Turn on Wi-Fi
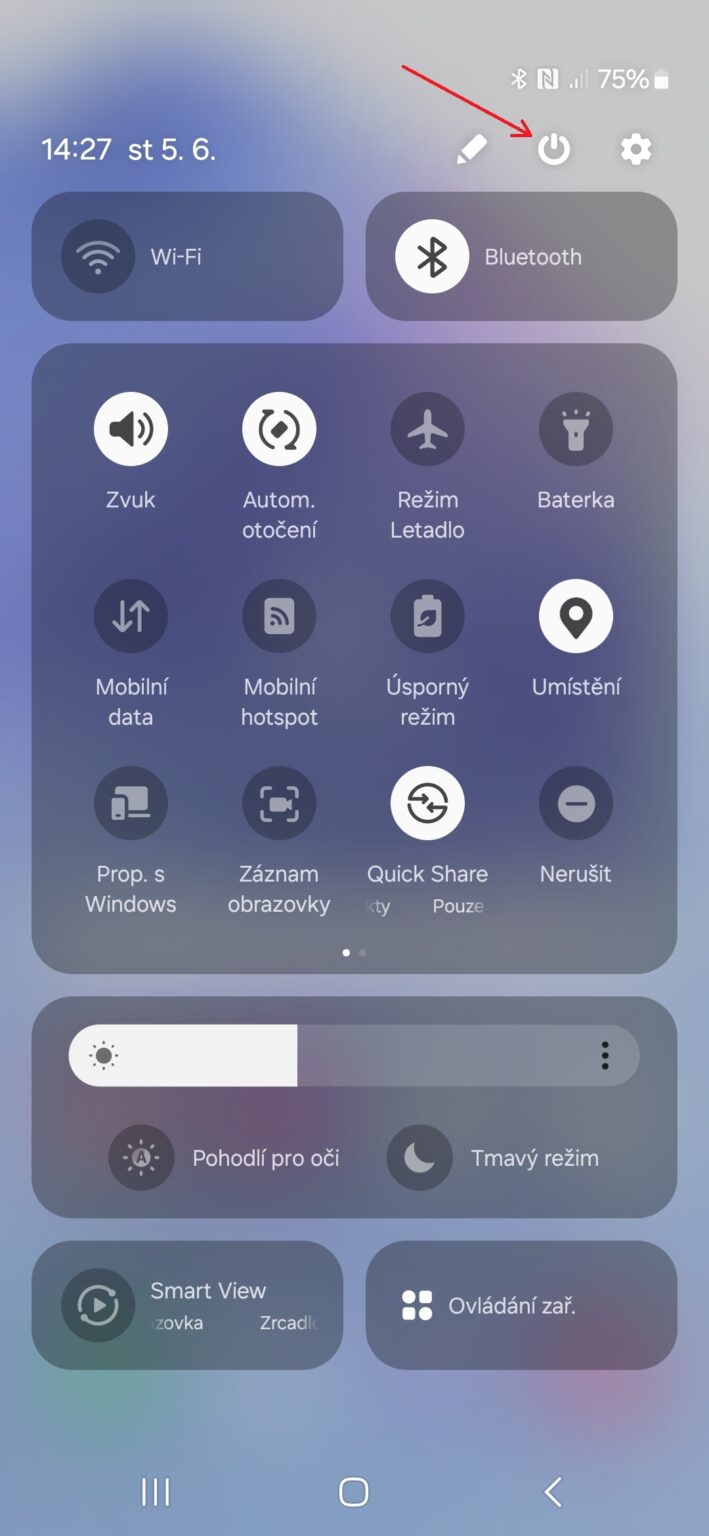This screenshot has height=1536, width=709. (x=98, y=257)
